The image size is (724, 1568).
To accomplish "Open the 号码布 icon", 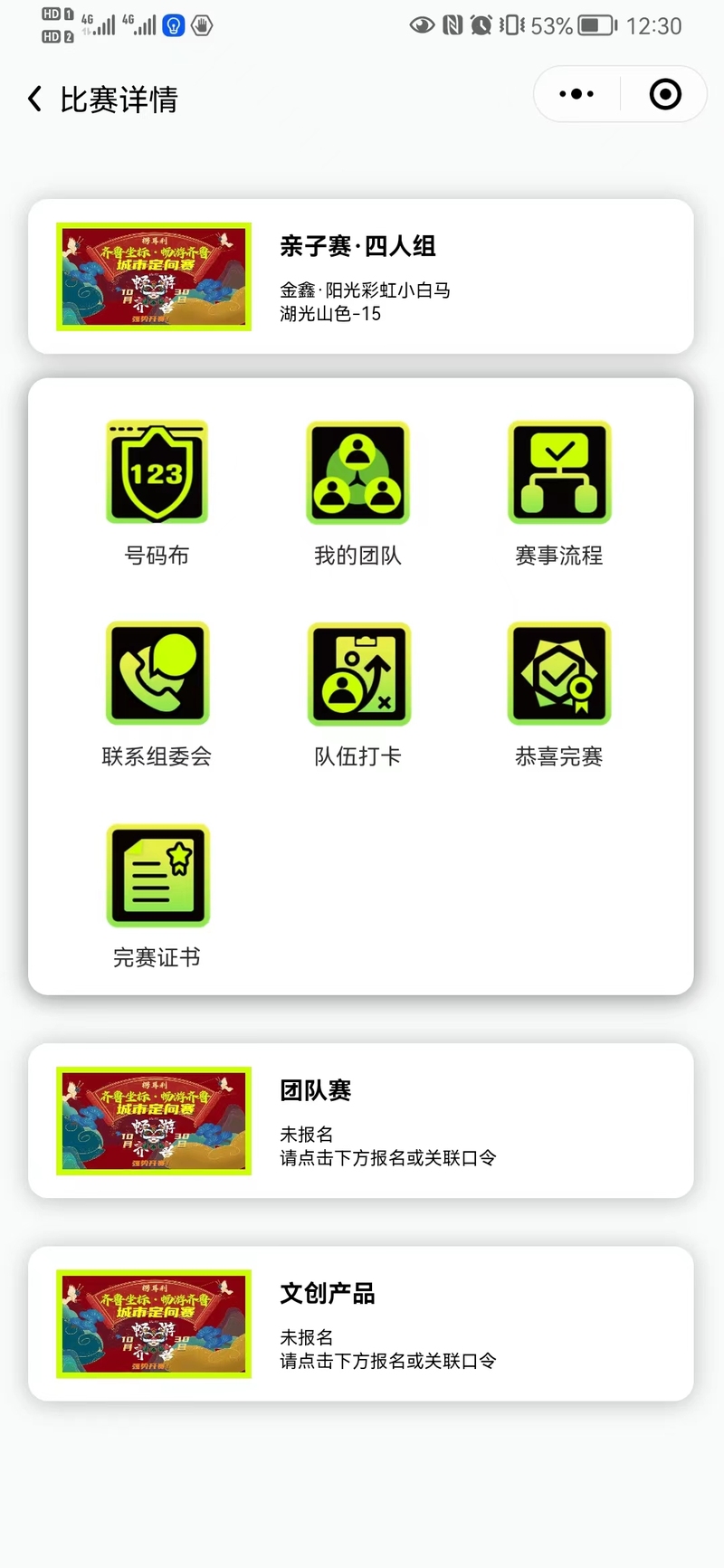I will pyautogui.click(x=157, y=472).
